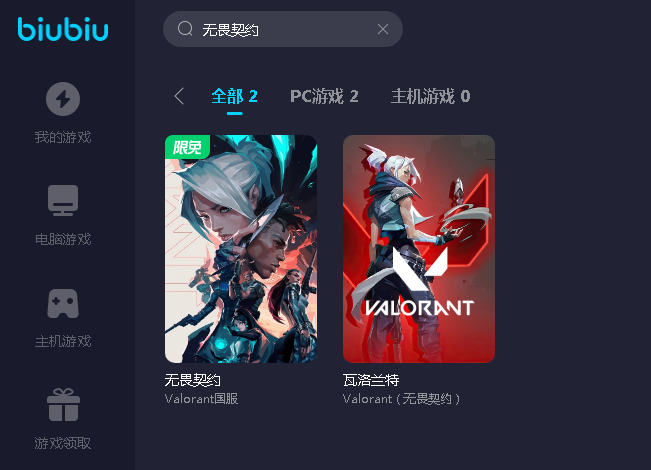Clear the search text with the X icon
This screenshot has width=651, height=470.
pos(382,29)
